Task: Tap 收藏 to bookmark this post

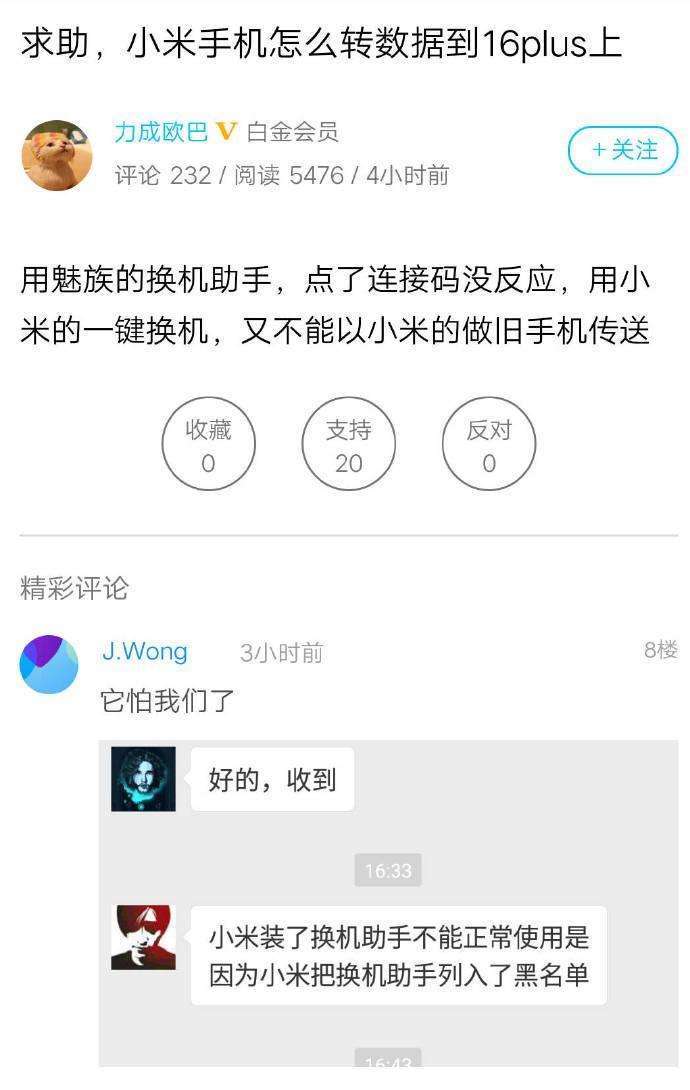Action: tap(208, 444)
